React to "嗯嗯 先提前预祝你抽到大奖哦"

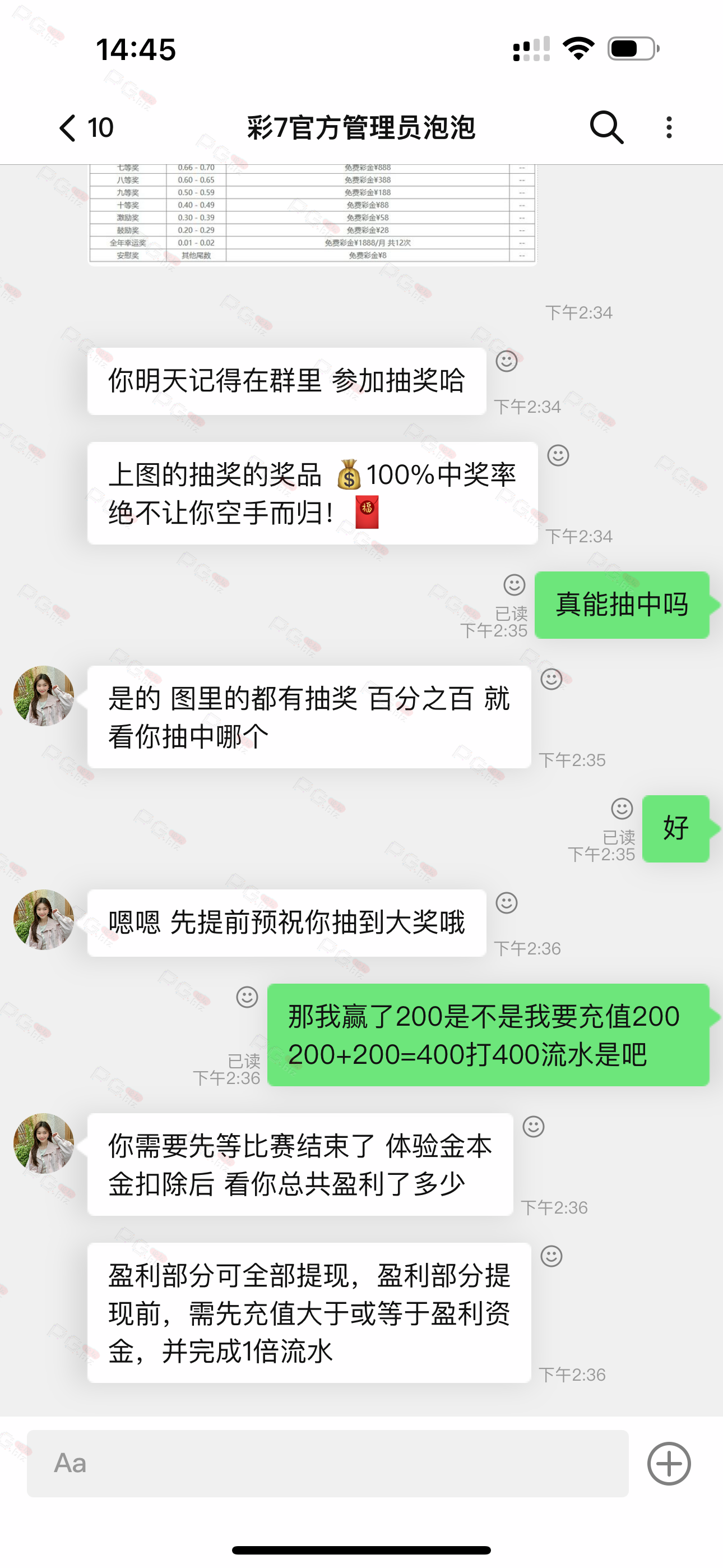(506, 903)
